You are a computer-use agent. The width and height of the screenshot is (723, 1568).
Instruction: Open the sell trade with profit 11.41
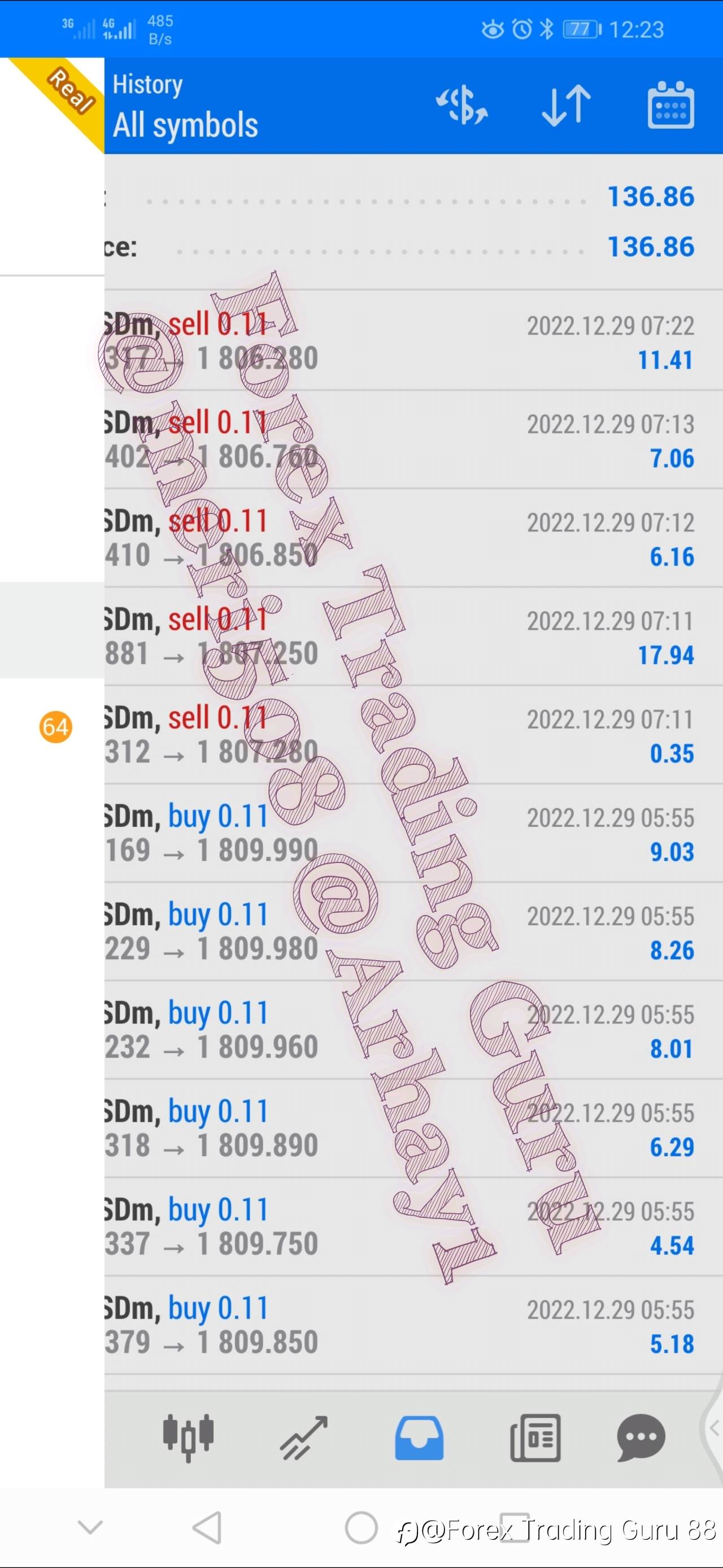coord(414,342)
